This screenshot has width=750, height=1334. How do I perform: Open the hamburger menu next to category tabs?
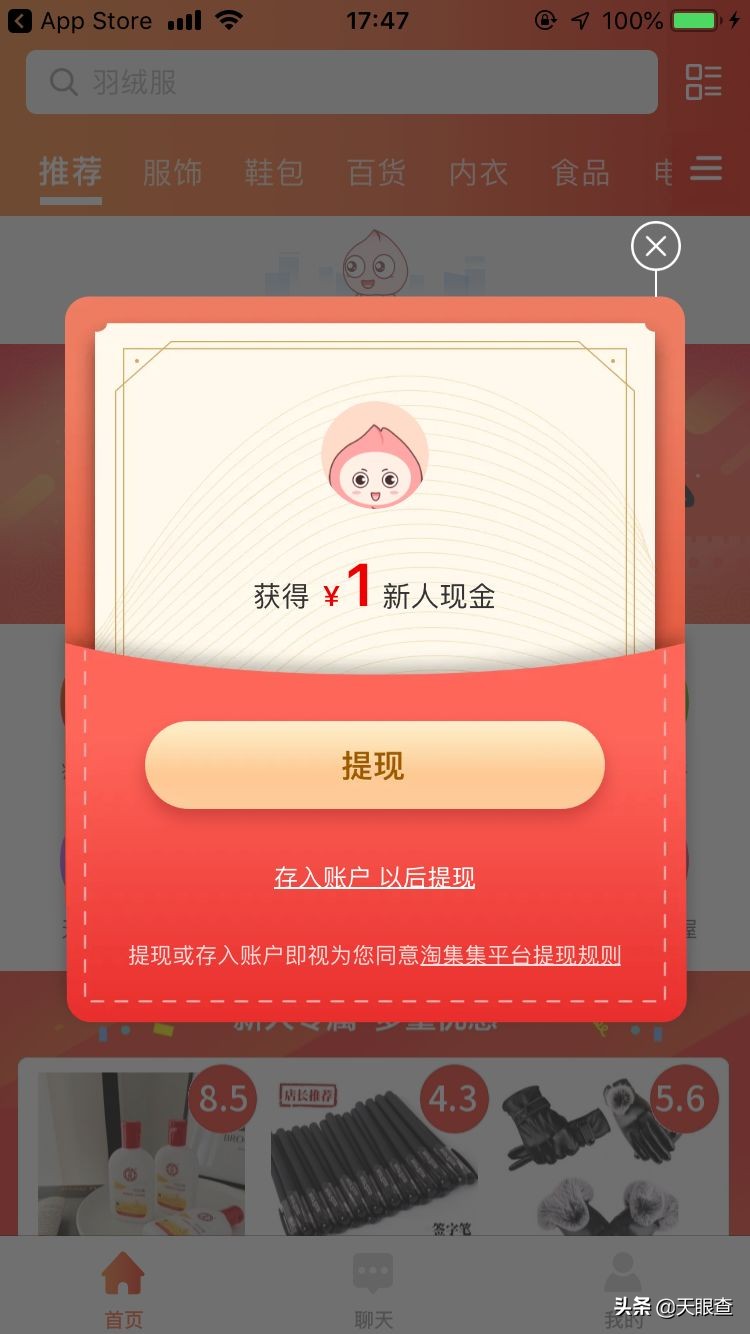pos(706,169)
